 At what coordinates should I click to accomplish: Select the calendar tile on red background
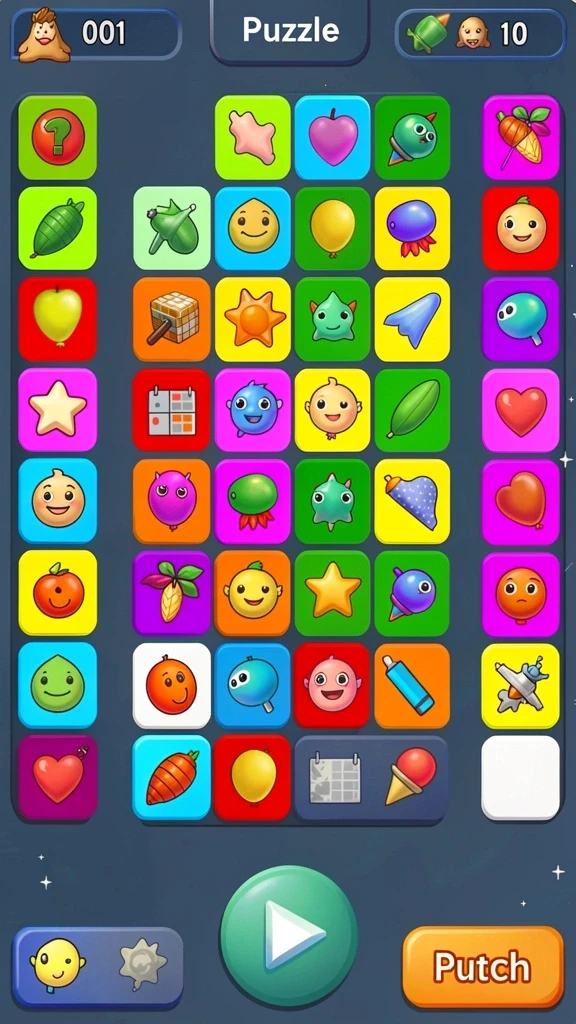(x=172, y=410)
